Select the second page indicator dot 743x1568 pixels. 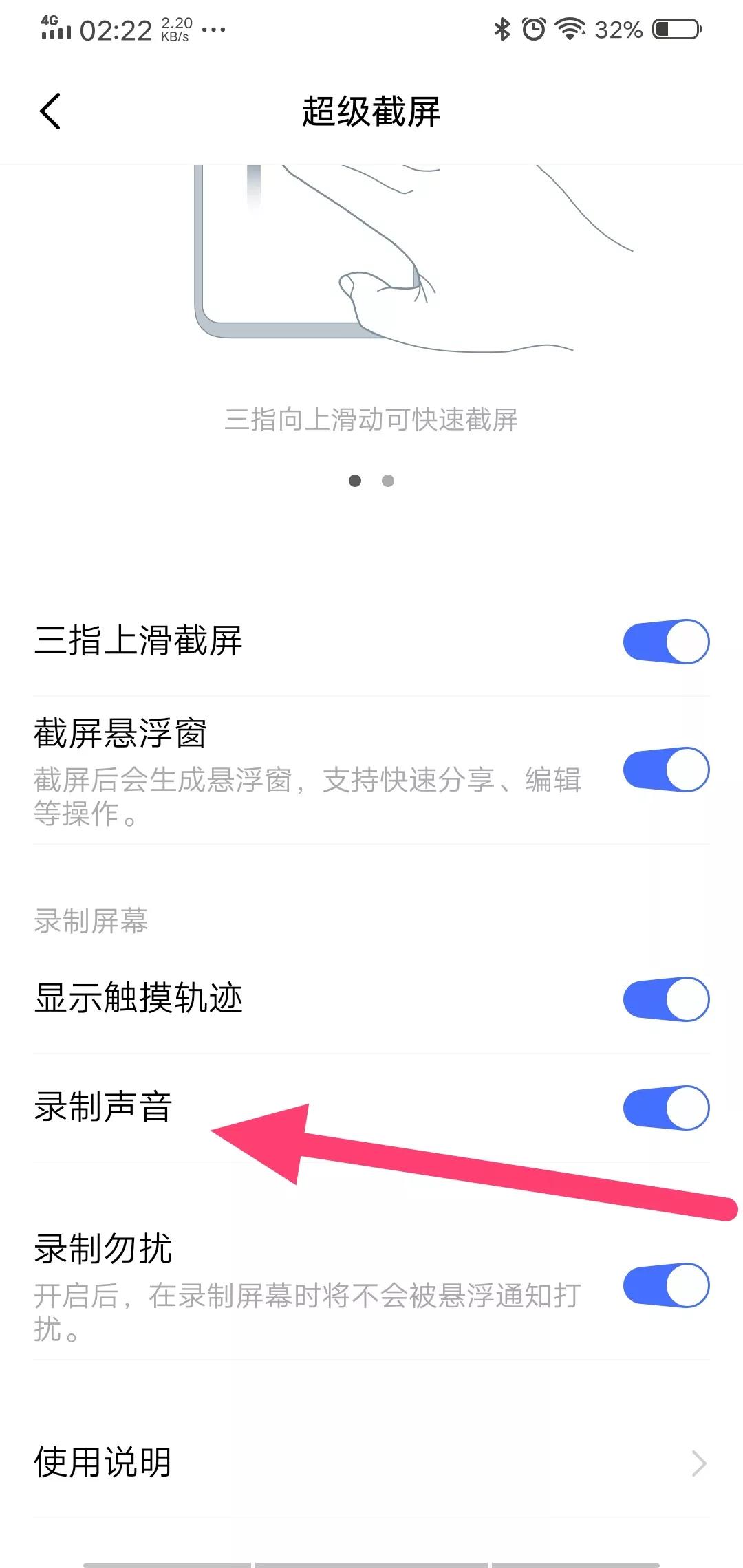[x=388, y=481]
